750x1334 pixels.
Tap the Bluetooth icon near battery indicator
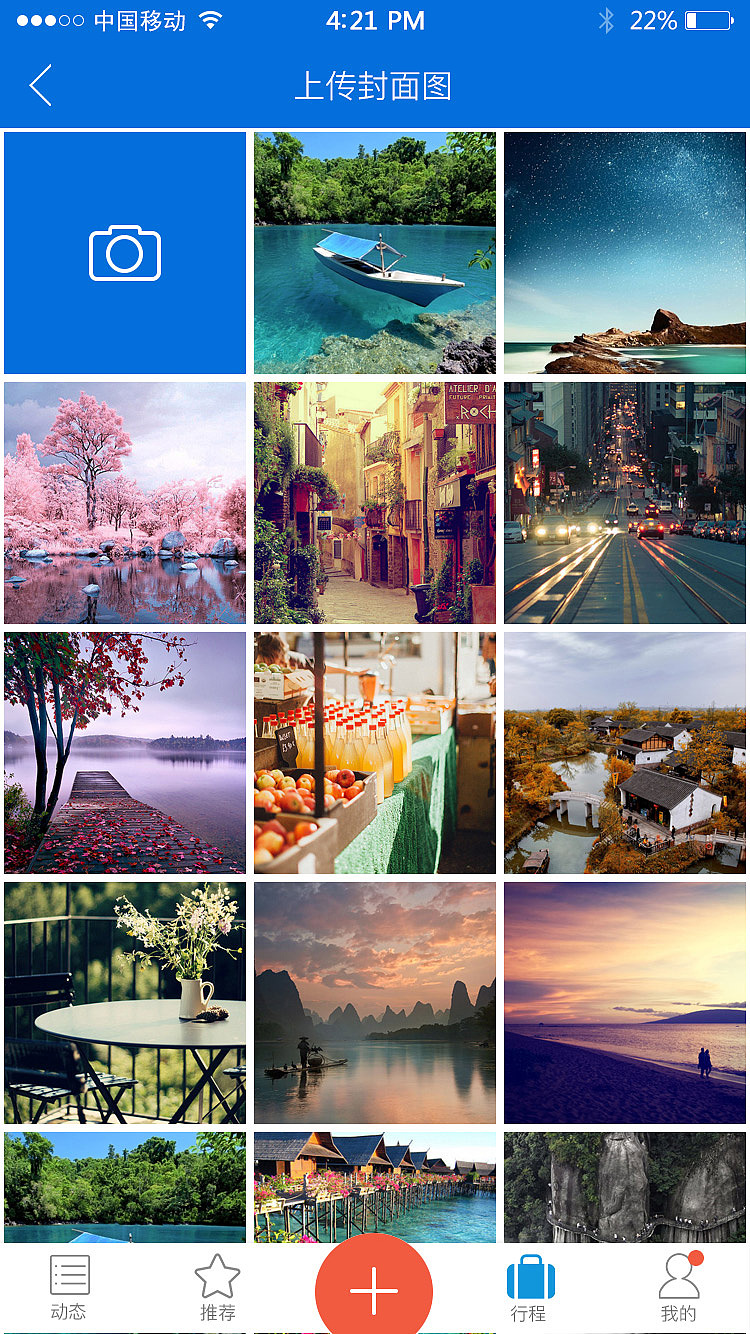click(x=605, y=18)
